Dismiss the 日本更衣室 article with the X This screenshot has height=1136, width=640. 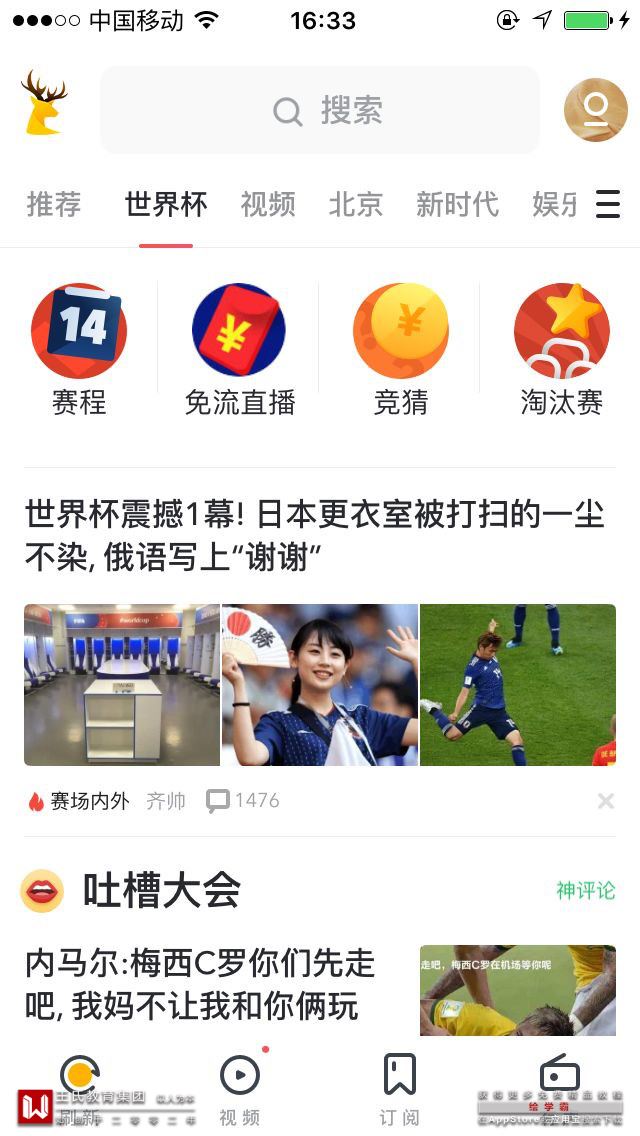(605, 801)
